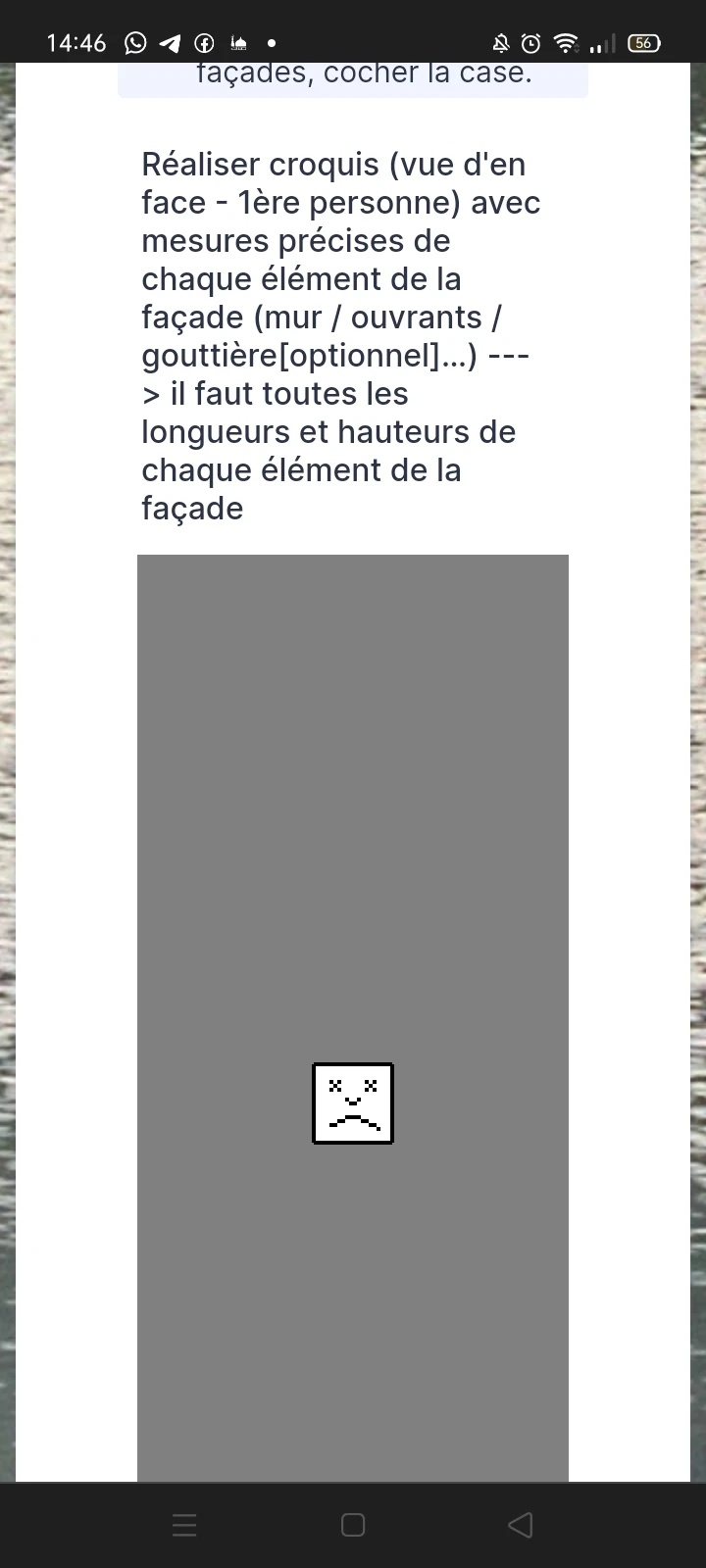Tap the clock showing 14:46
Screen dimensions: 706x1568
tap(76, 42)
